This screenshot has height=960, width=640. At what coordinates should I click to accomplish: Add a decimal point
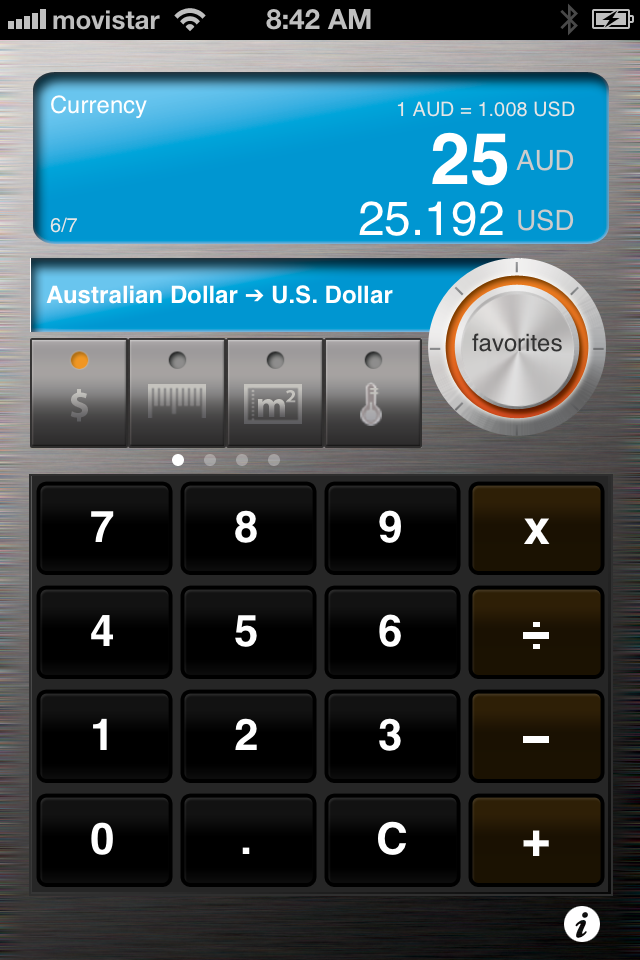click(x=247, y=840)
